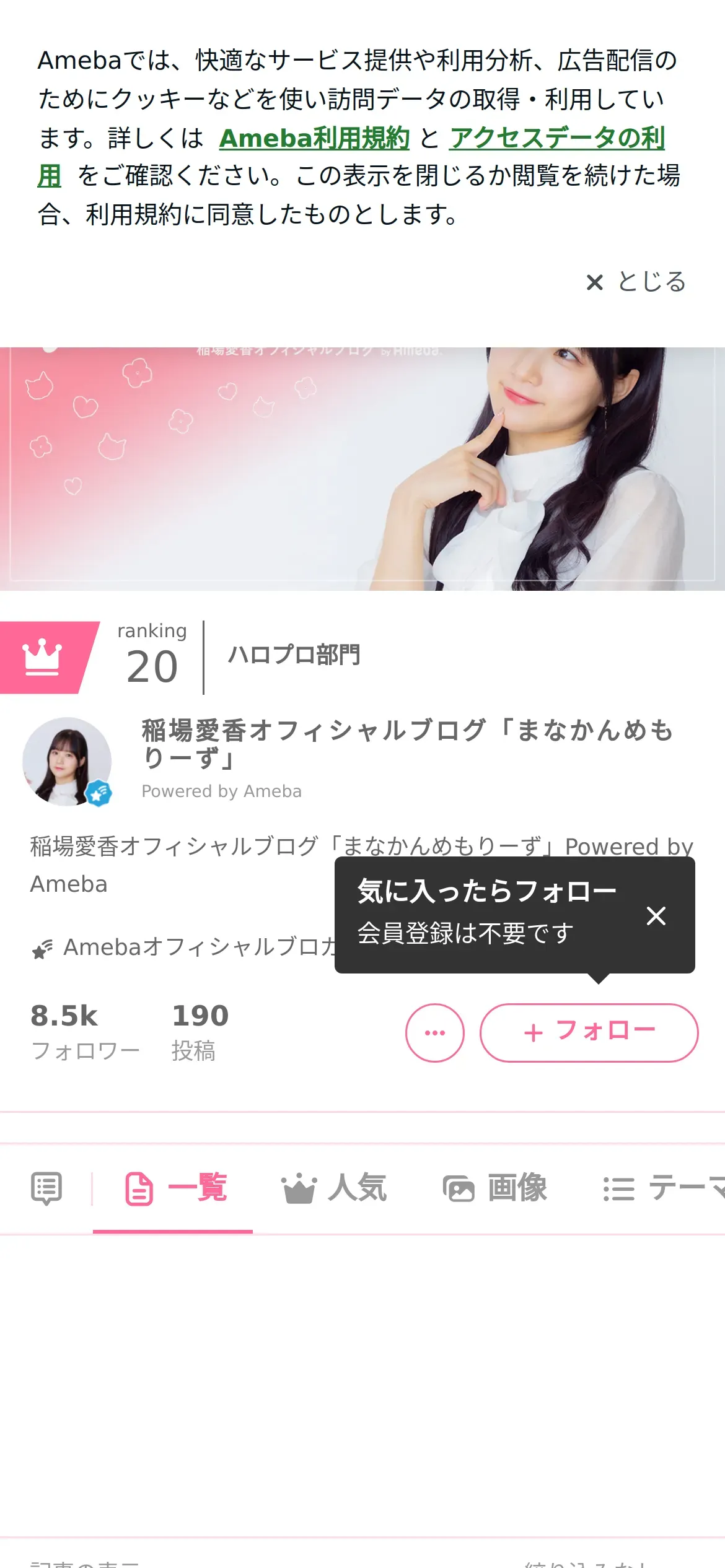Dismiss the 気に入ったらフォロー tooltip
This screenshot has width=725, height=1568.
(656, 915)
